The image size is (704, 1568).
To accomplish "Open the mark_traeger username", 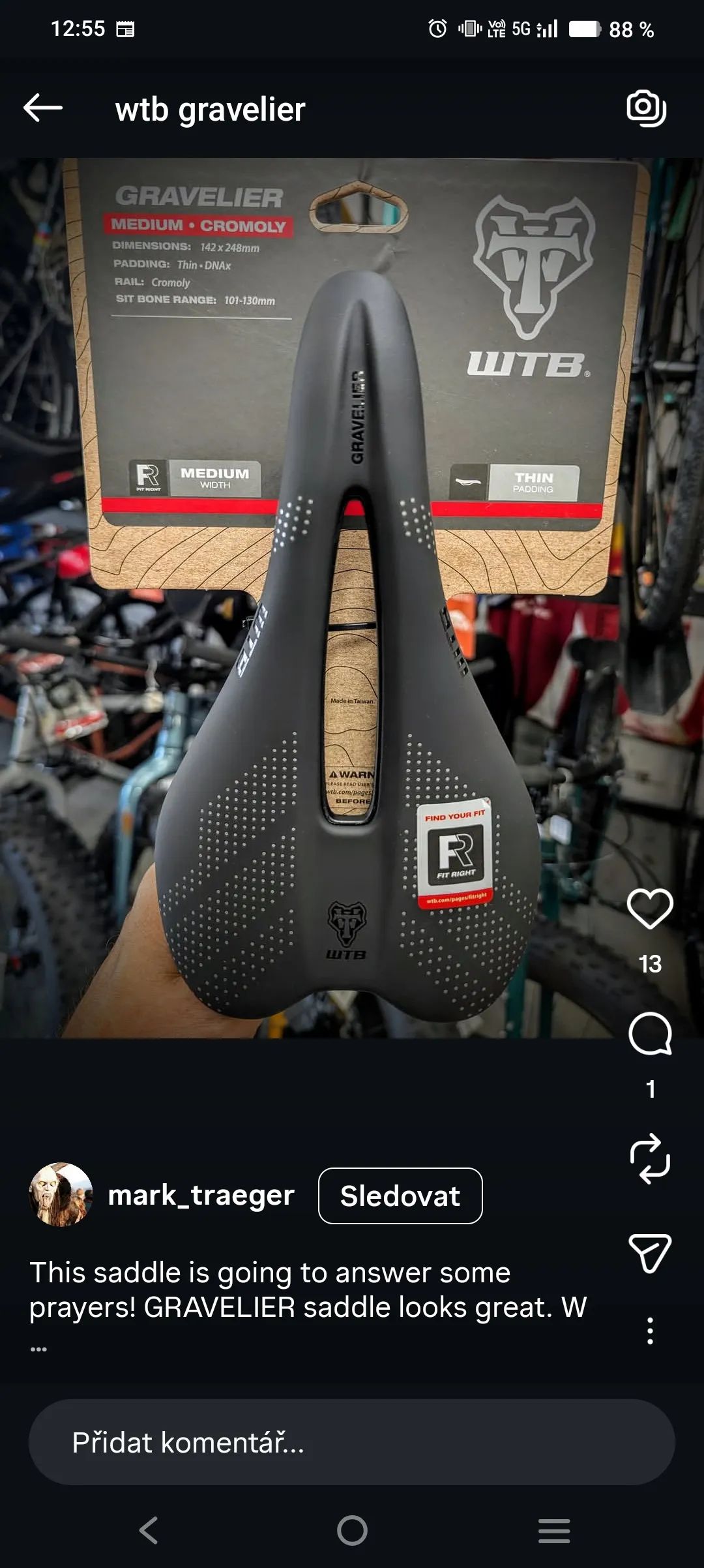I will pyautogui.click(x=201, y=1196).
